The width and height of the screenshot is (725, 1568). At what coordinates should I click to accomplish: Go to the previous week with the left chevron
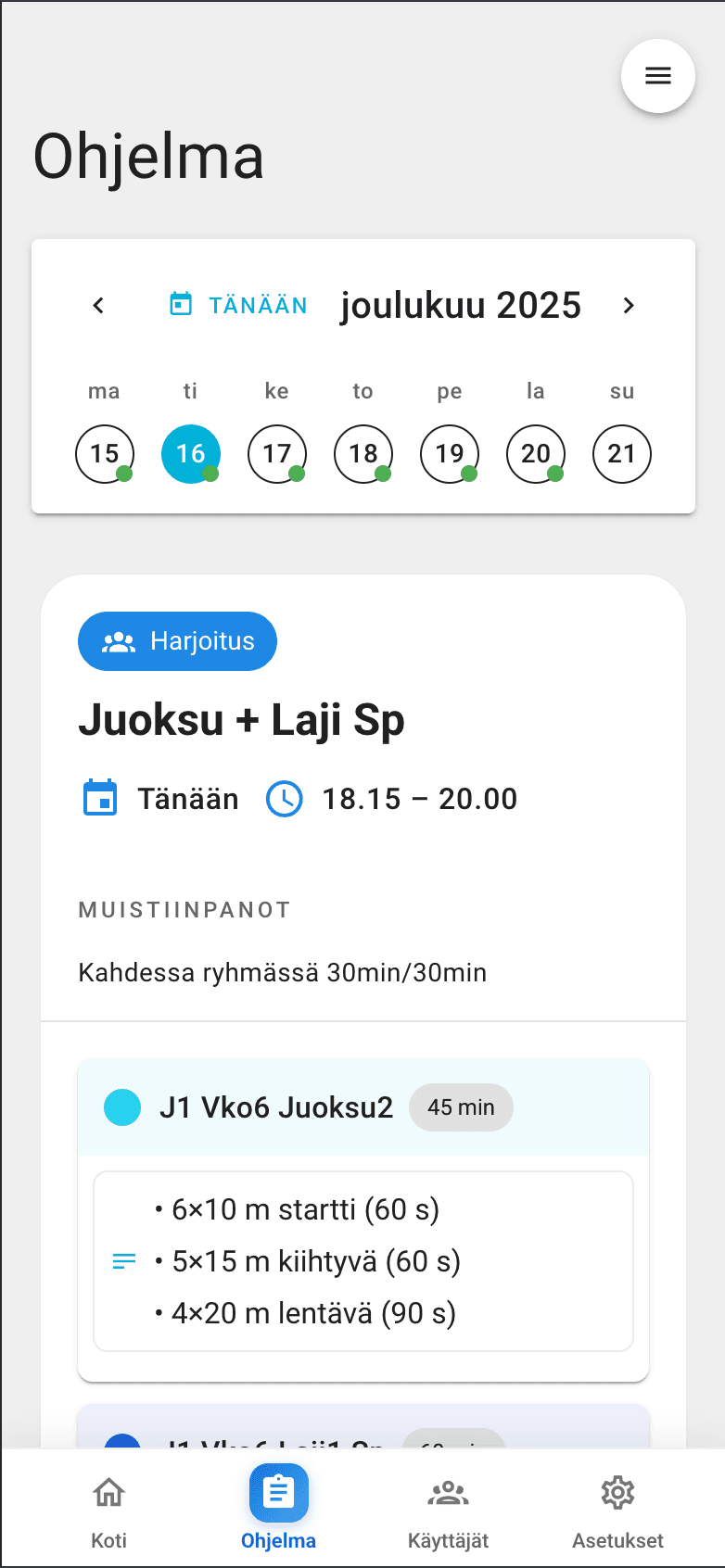tap(98, 305)
